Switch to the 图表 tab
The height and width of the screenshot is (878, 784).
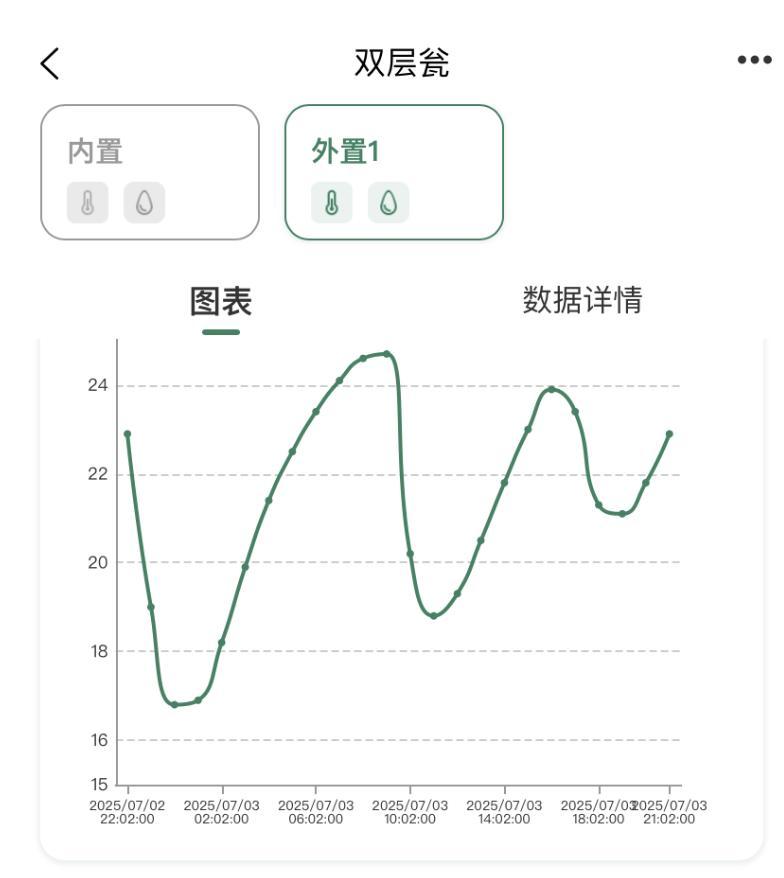[221, 301]
